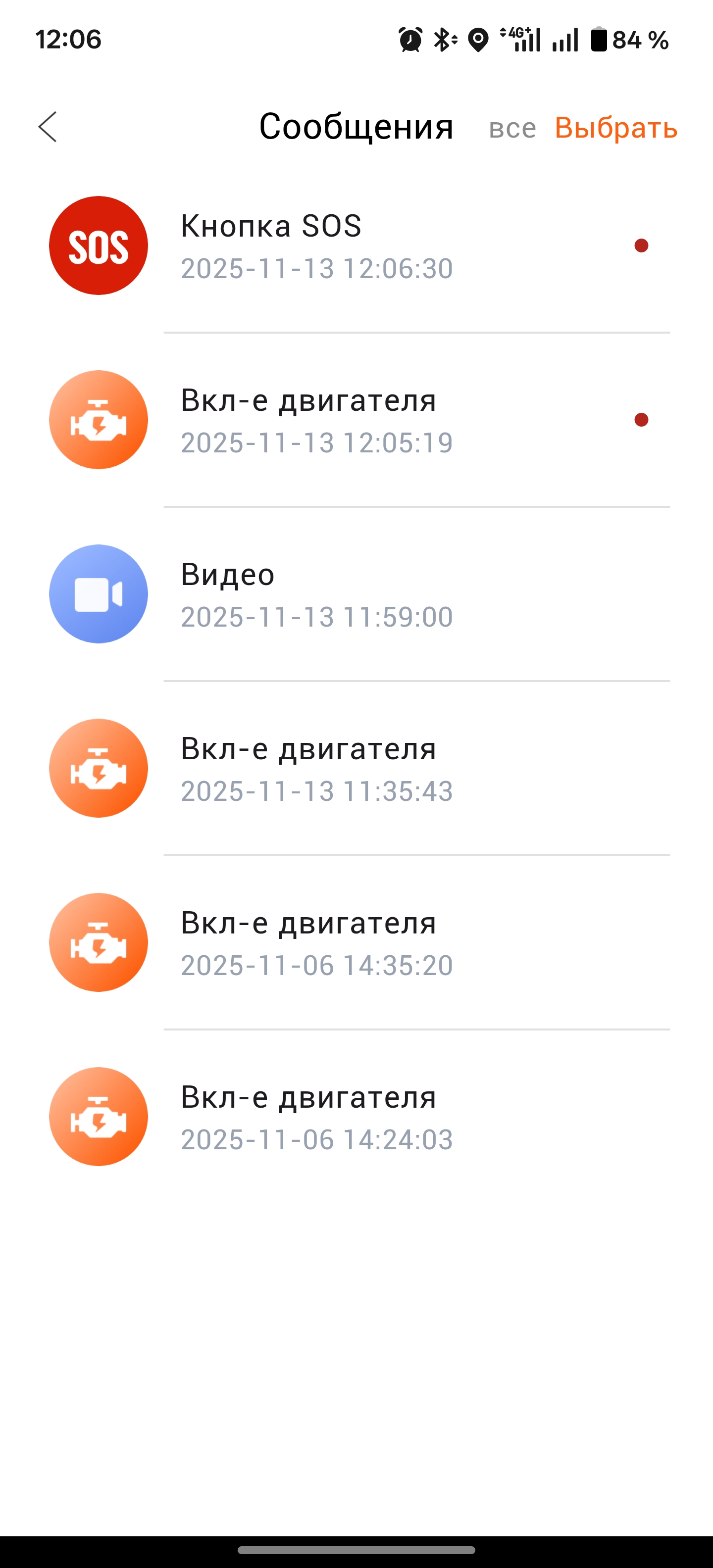Open the 'Видео' message from 11:59:00

(356, 594)
